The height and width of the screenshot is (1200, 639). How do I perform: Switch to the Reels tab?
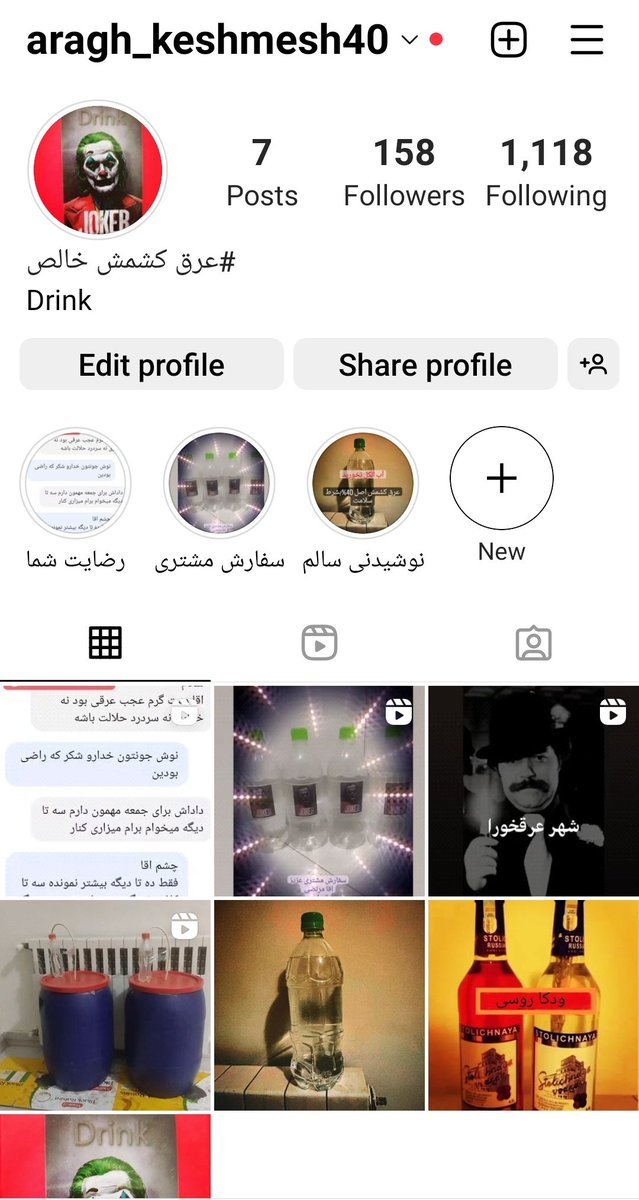319,643
